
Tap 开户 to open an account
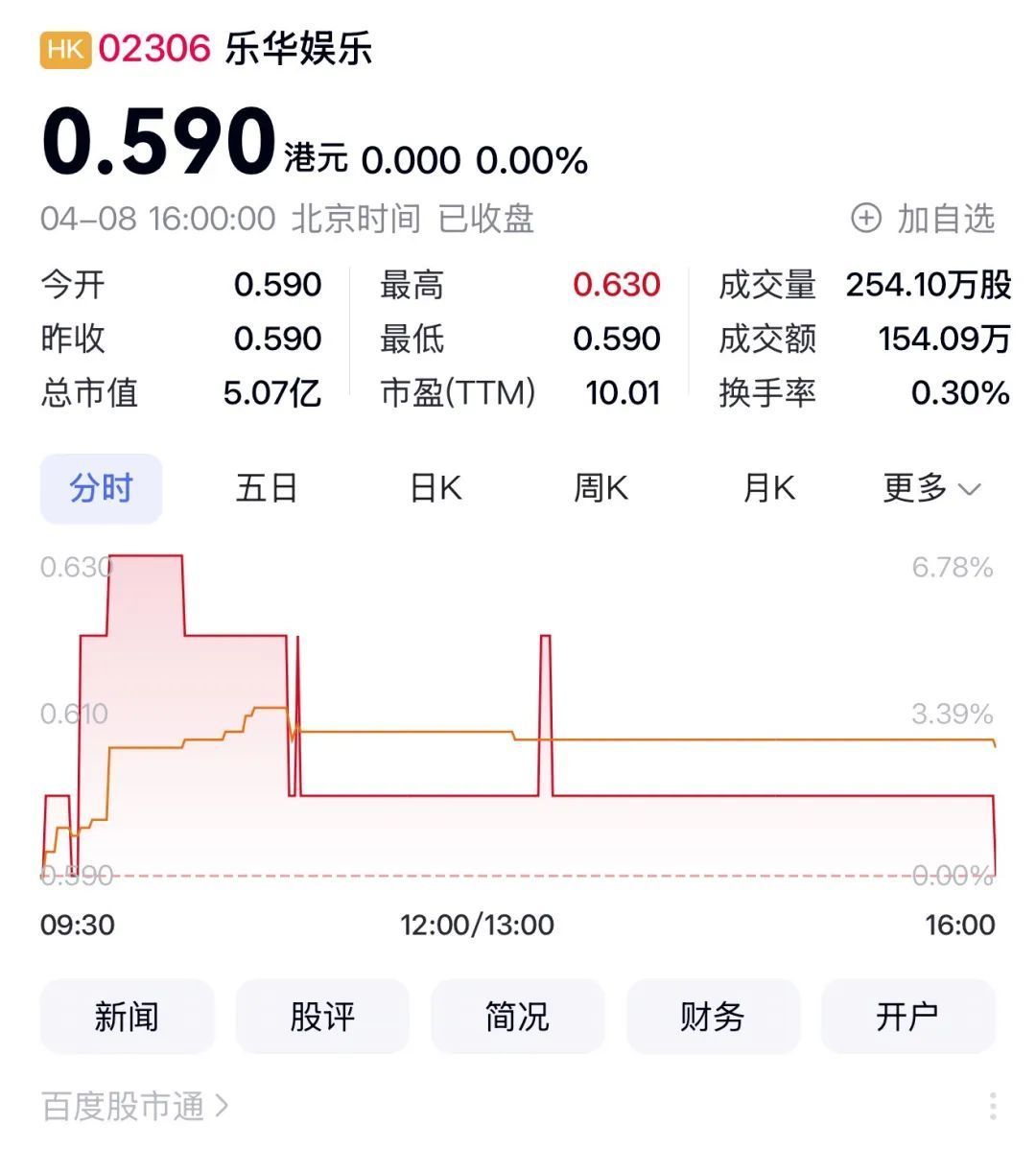click(x=907, y=1017)
